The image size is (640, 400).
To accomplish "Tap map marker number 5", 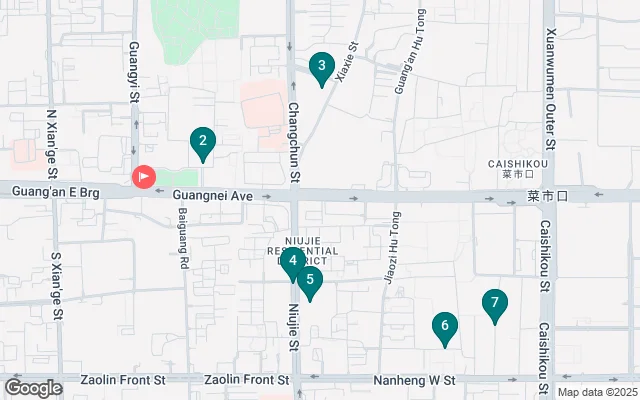I will [x=310, y=281].
